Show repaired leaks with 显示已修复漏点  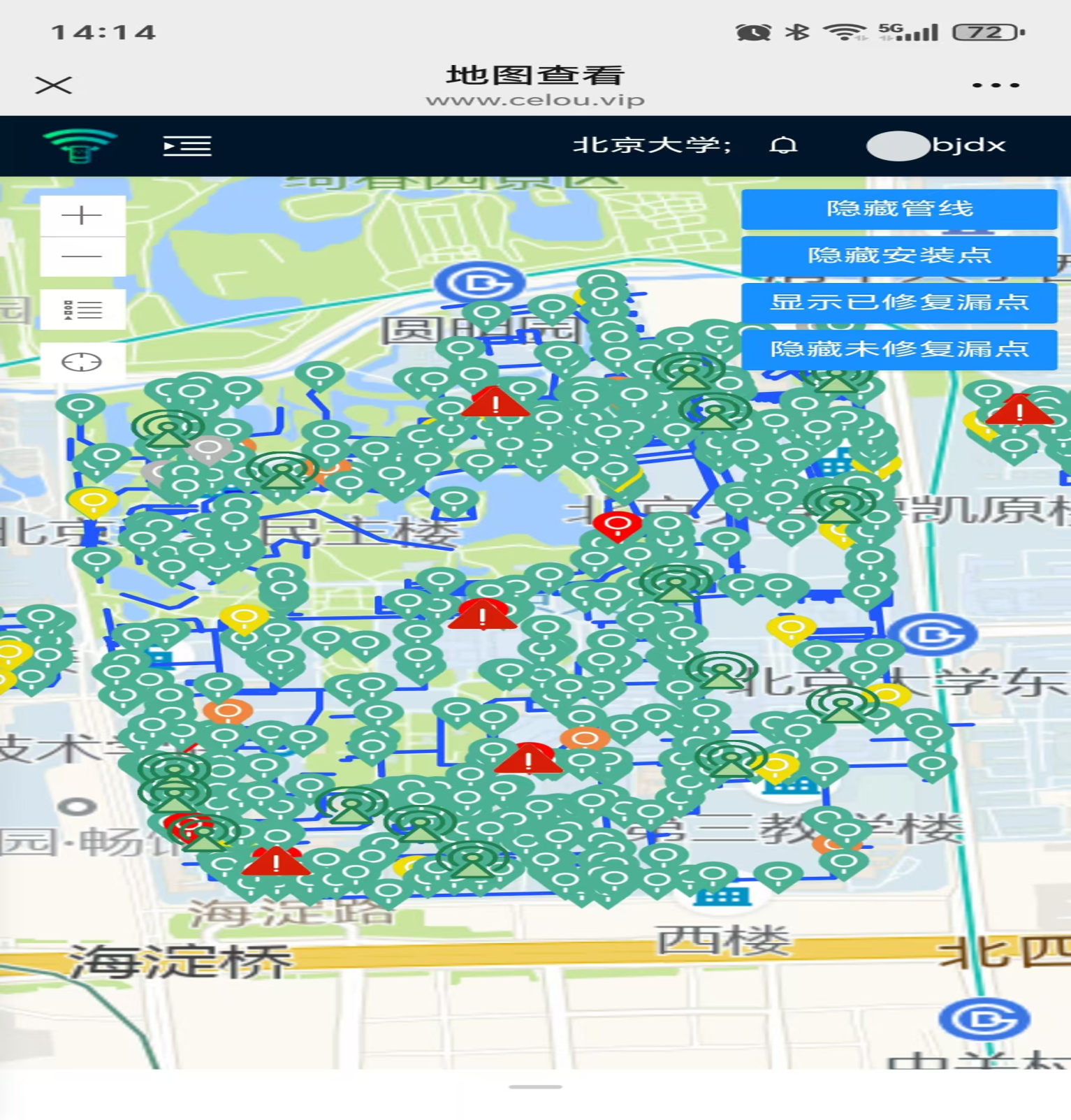point(898,302)
